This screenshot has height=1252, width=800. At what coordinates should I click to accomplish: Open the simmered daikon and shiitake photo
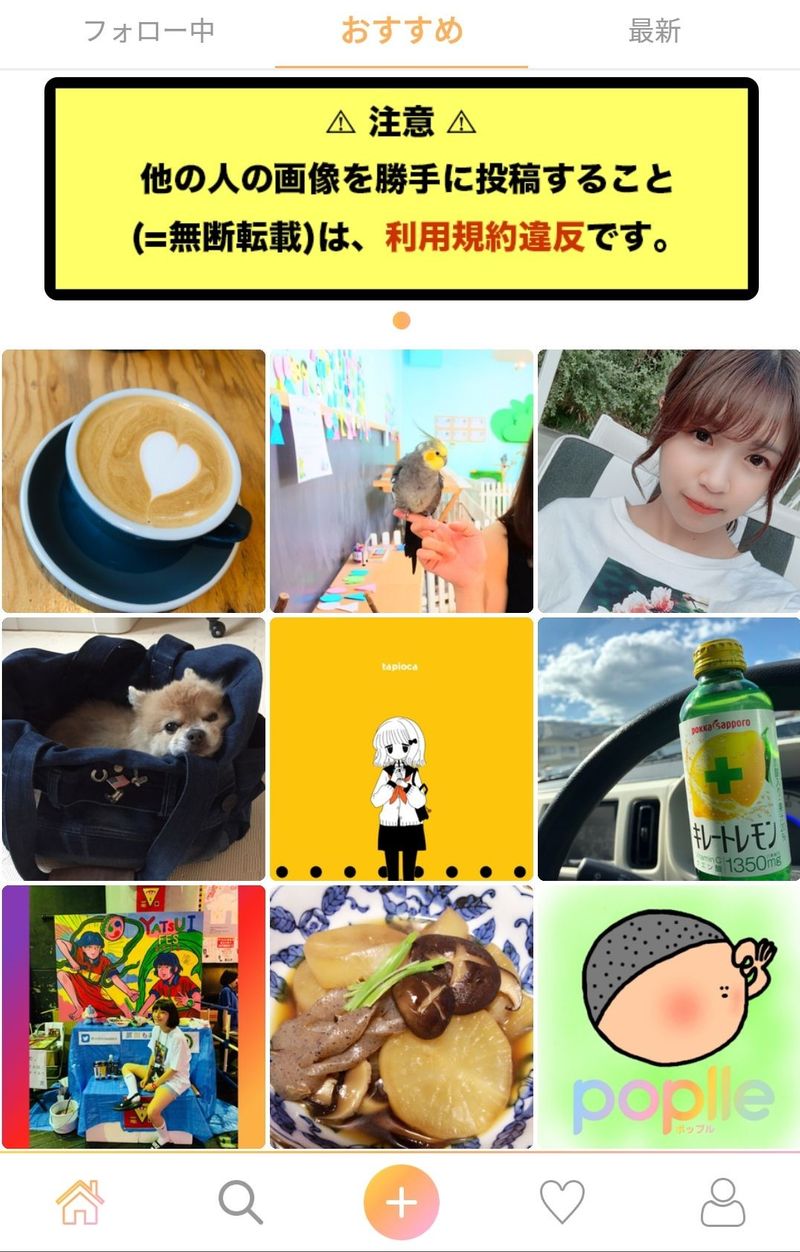401,1017
